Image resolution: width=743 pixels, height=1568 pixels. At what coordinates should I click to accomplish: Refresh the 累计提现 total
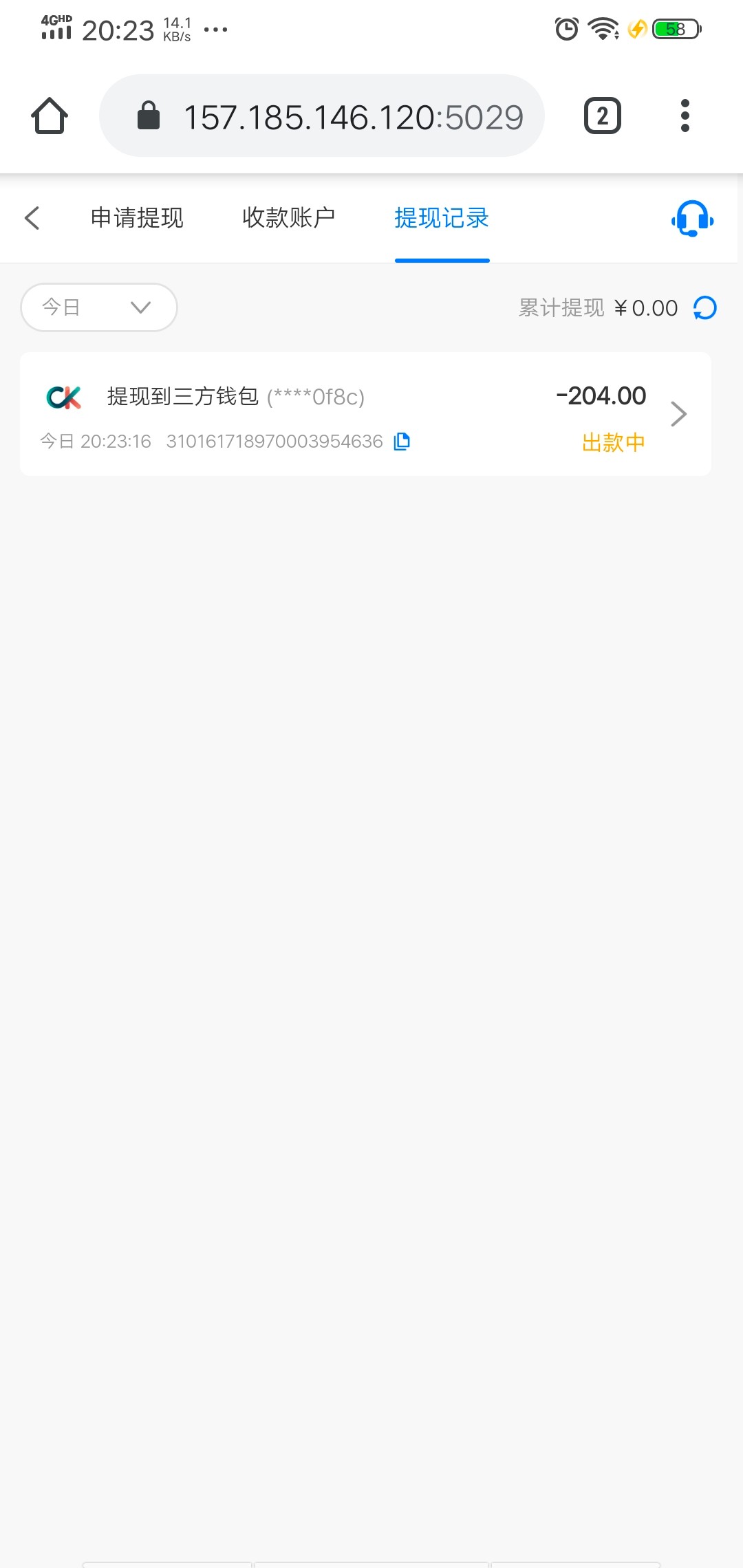click(705, 307)
